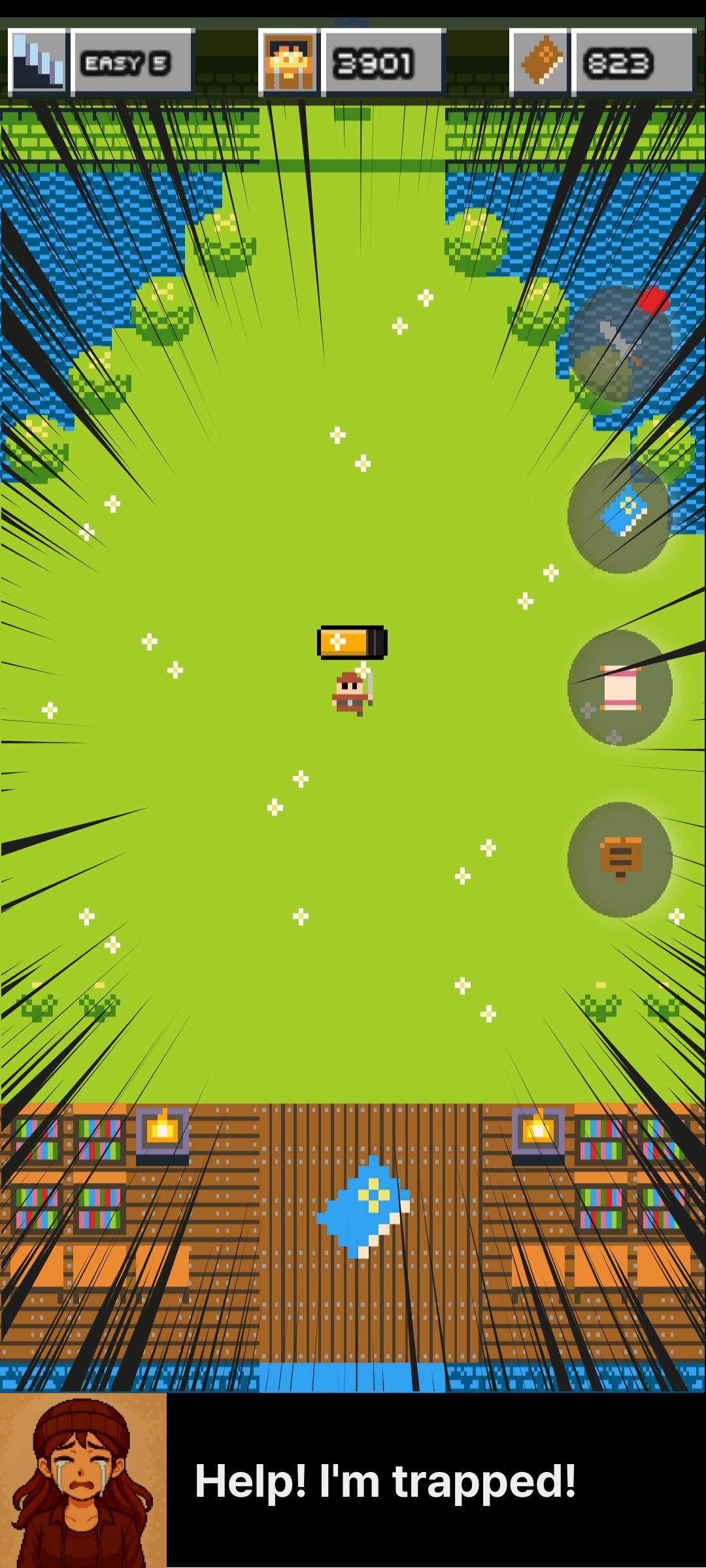Open the scroll button

(620, 688)
